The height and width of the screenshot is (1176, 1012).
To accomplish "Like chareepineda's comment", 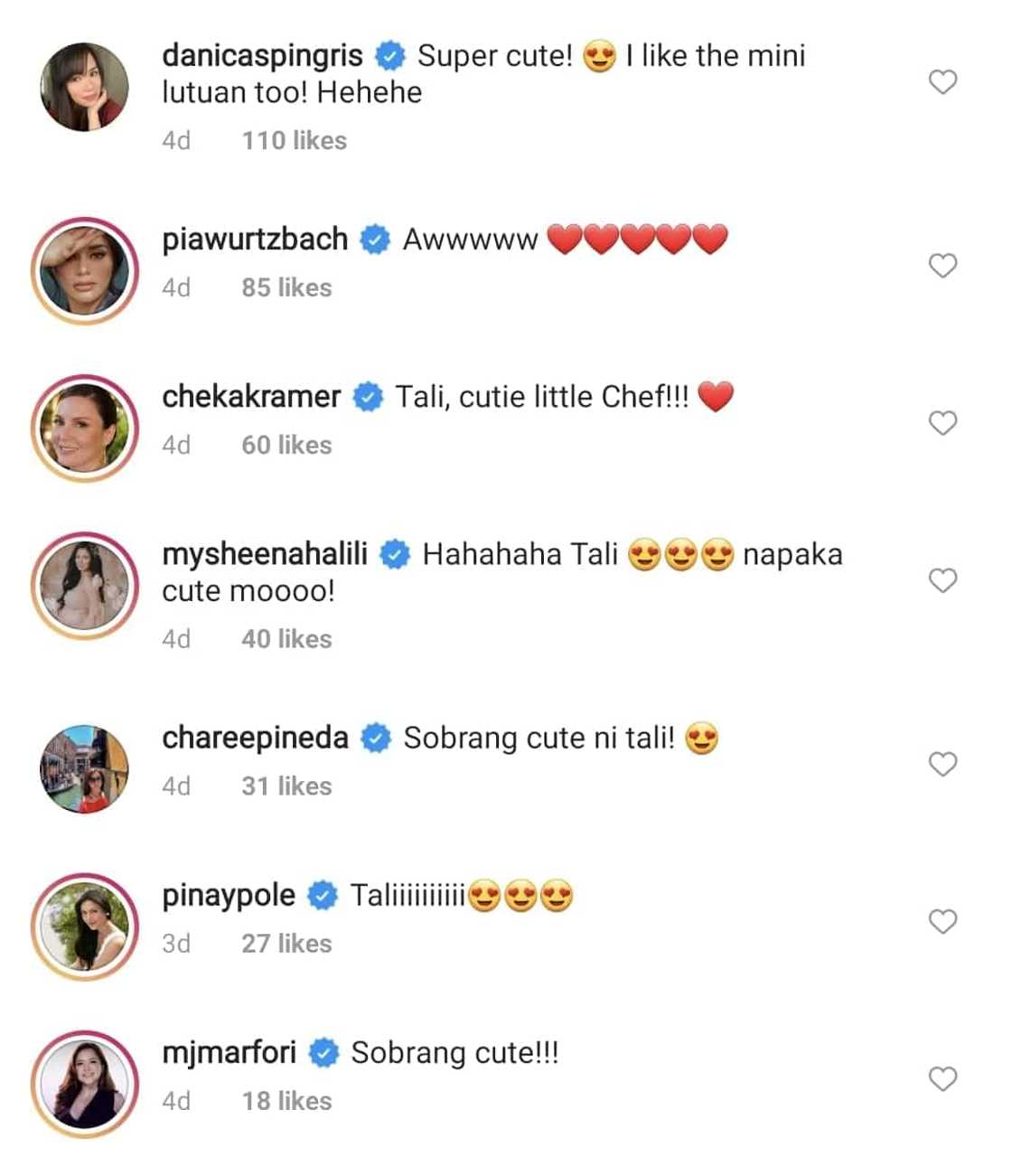I will pyautogui.click(x=942, y=764).
